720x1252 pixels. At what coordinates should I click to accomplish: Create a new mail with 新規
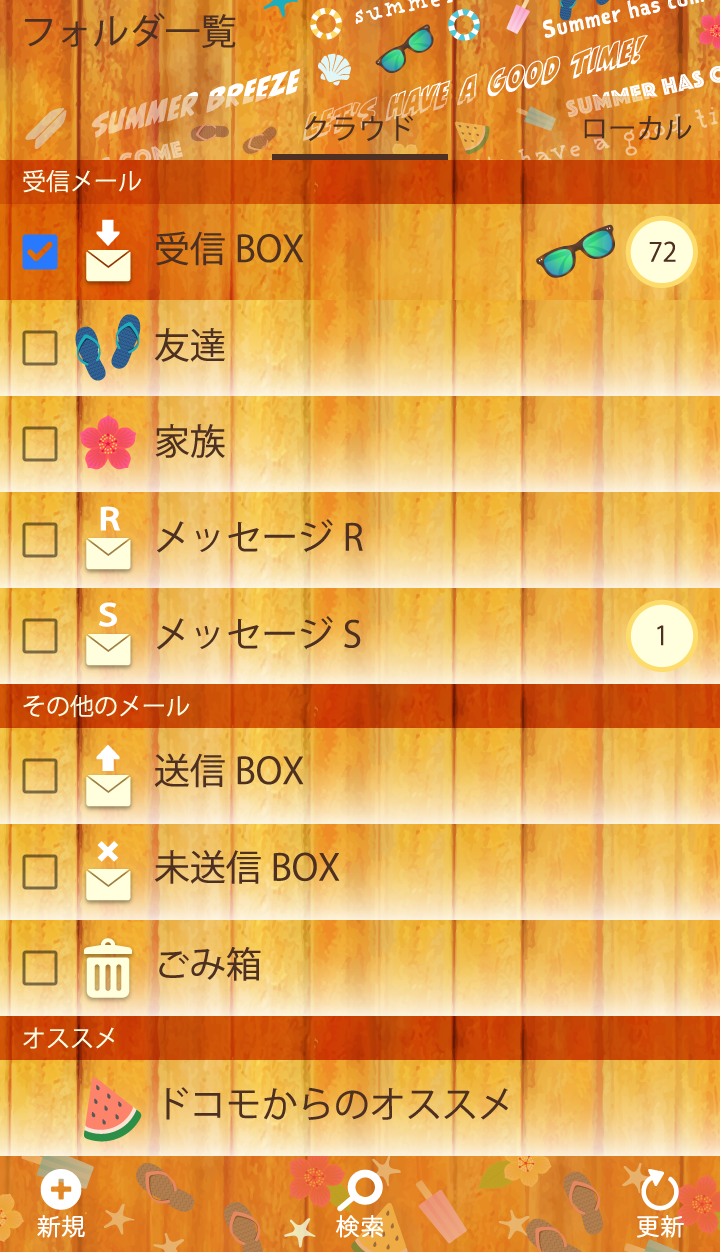click(x=61, y=1204)
